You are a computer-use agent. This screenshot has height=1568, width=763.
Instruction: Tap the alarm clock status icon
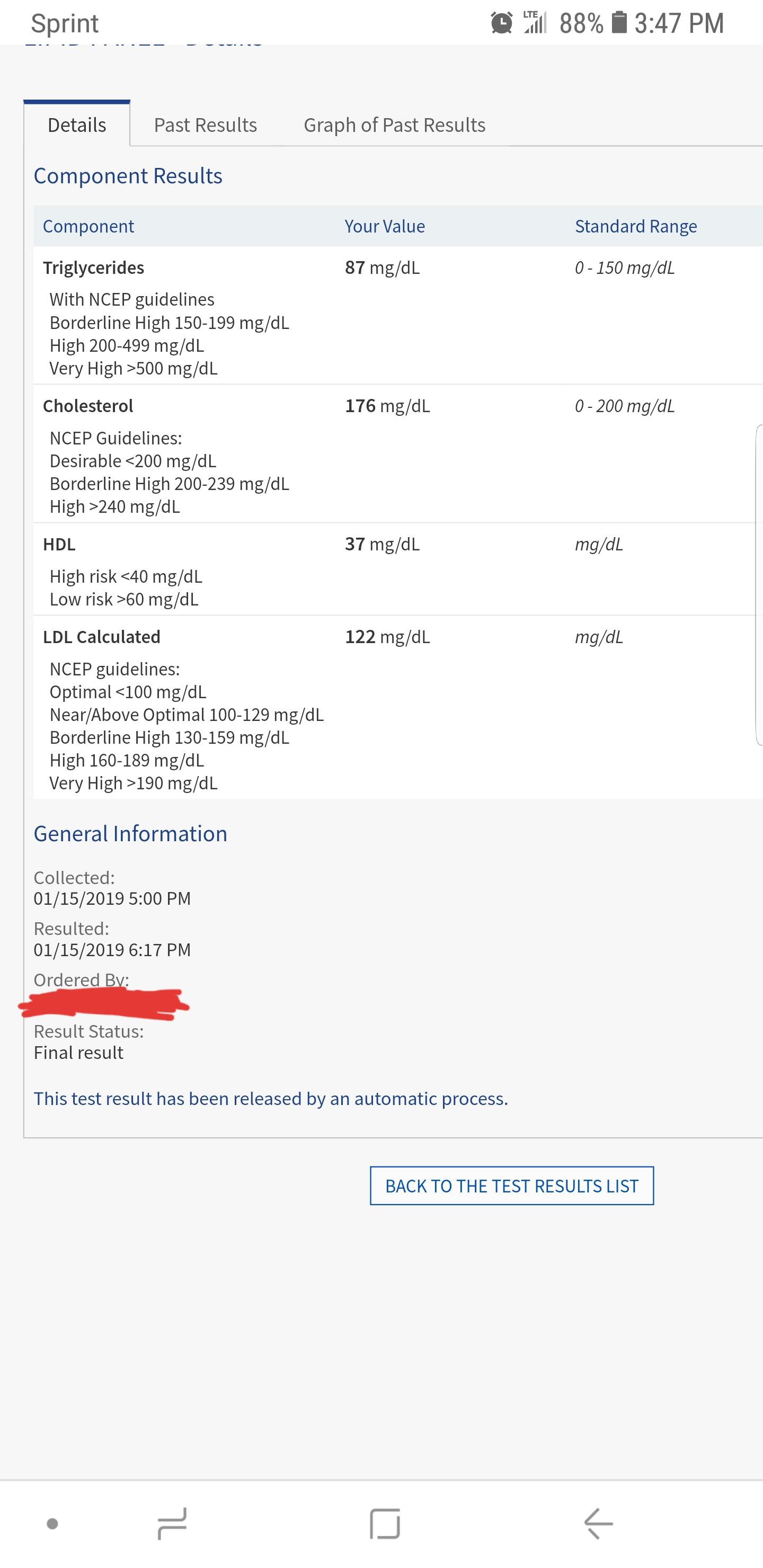501,23
